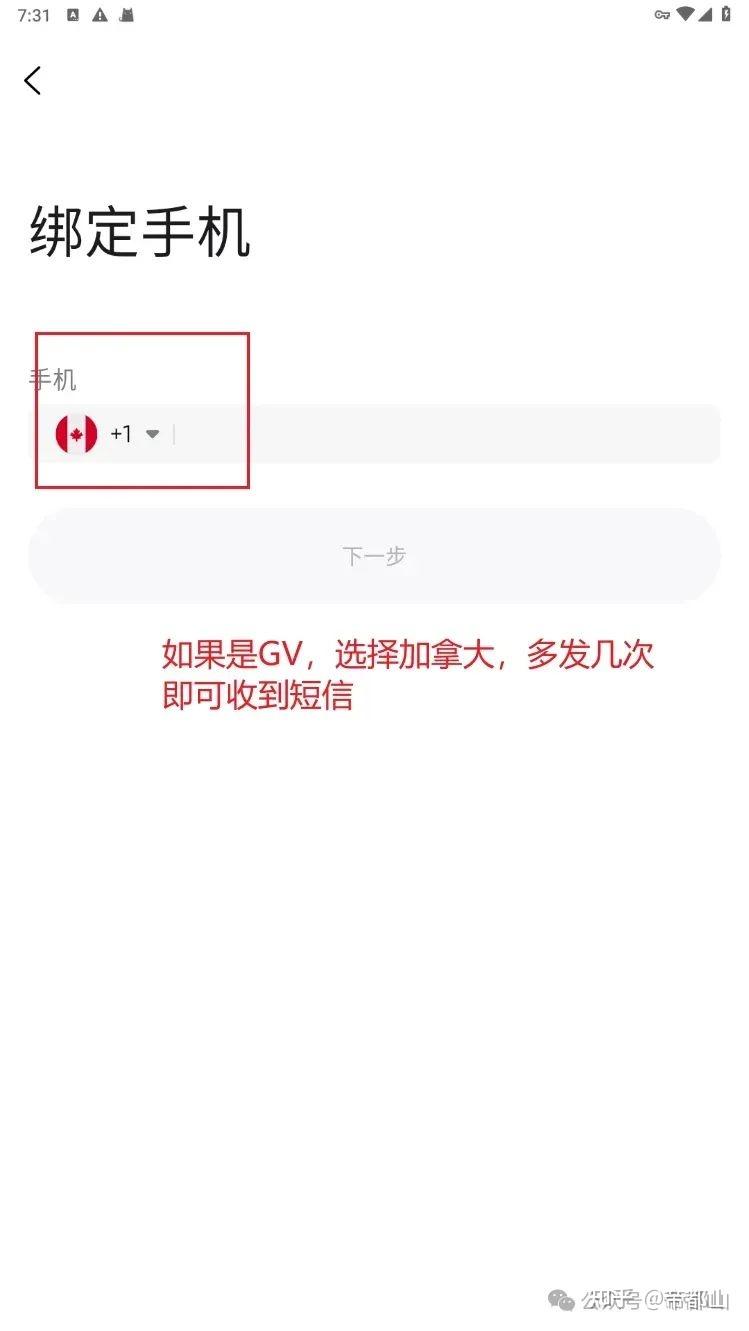Tap the 下一步 next step button

pos(374,556)
